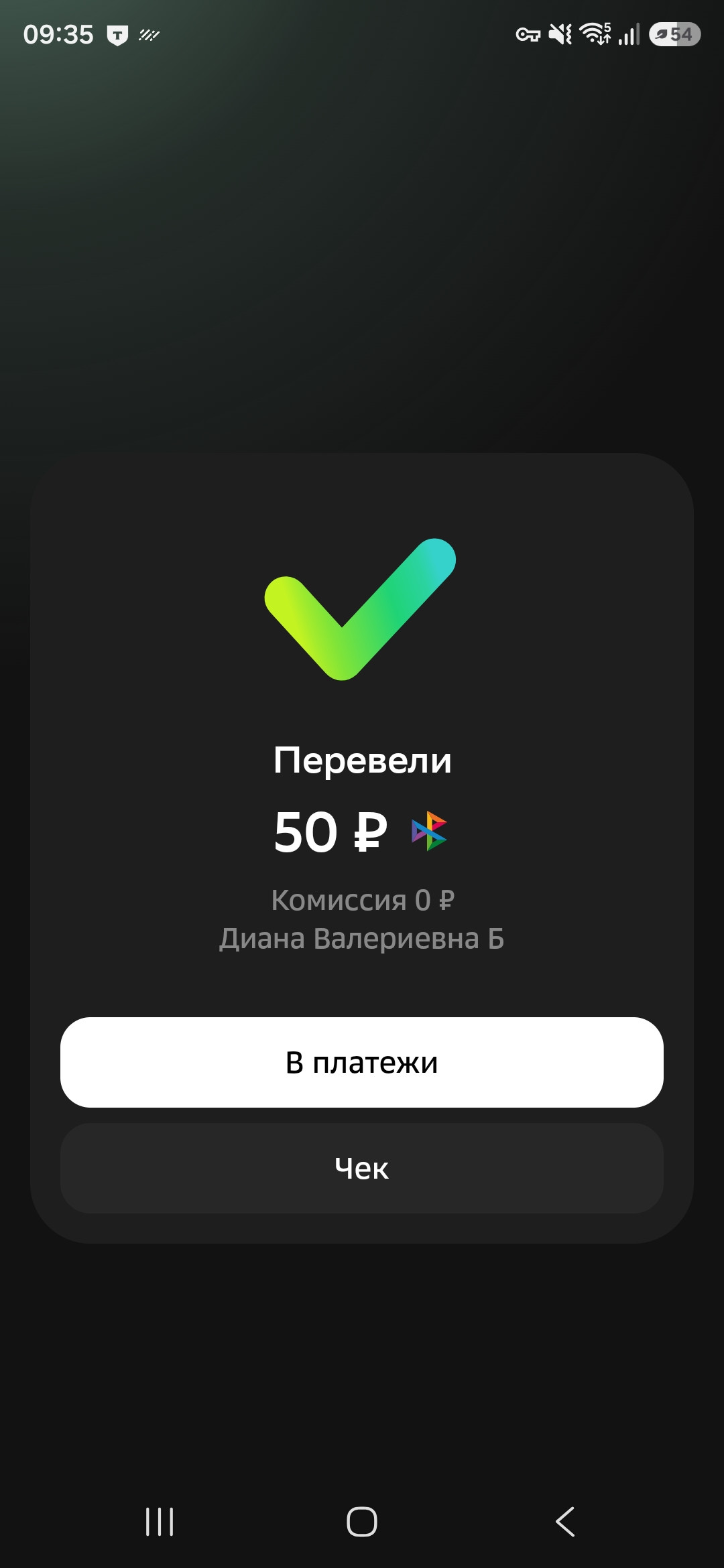724x1568 pixels.
Task: Go back using the system back button
Action: coord(565,1521)
